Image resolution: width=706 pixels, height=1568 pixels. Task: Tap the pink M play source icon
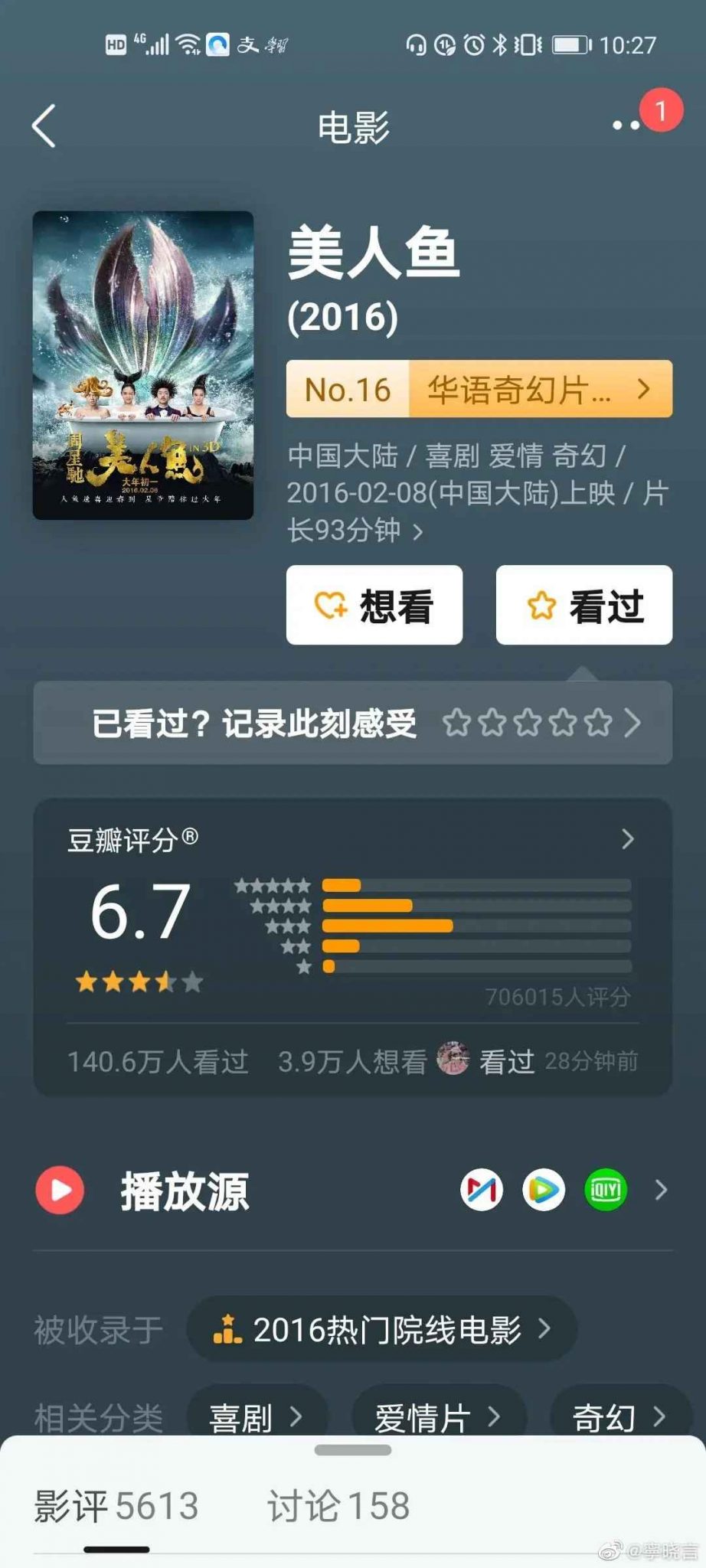[480, 1189]
